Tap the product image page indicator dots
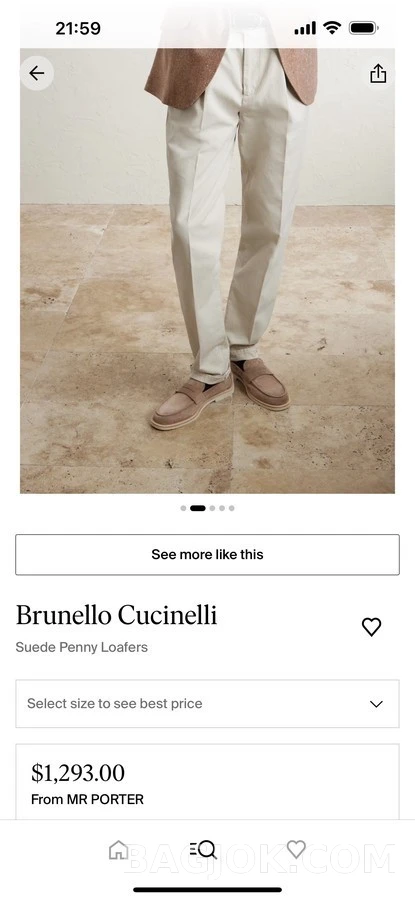Screen dimensions: 415x900 pyautogui.click(x=207, y=508)
